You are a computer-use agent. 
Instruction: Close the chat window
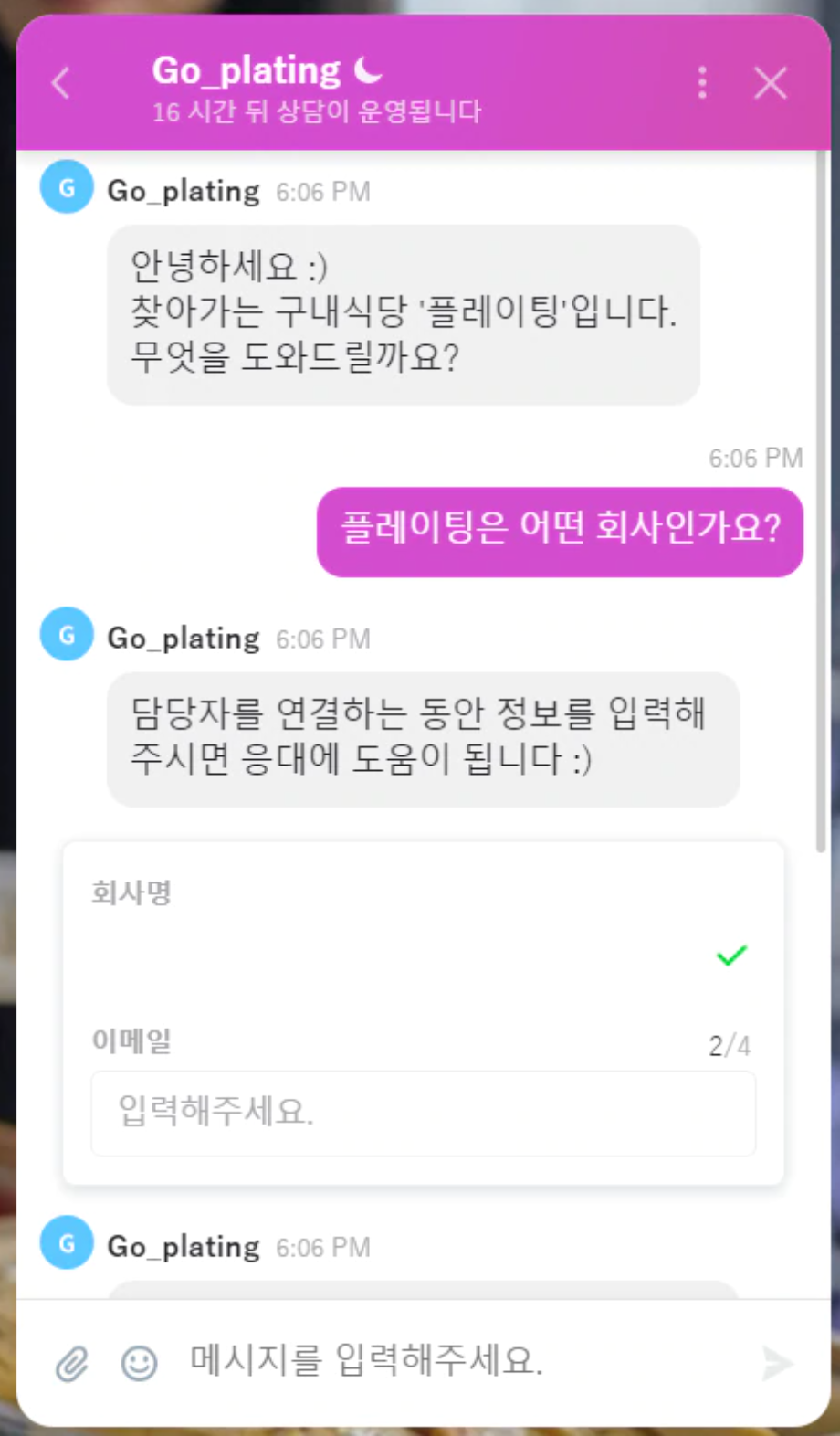click(771, 83)
